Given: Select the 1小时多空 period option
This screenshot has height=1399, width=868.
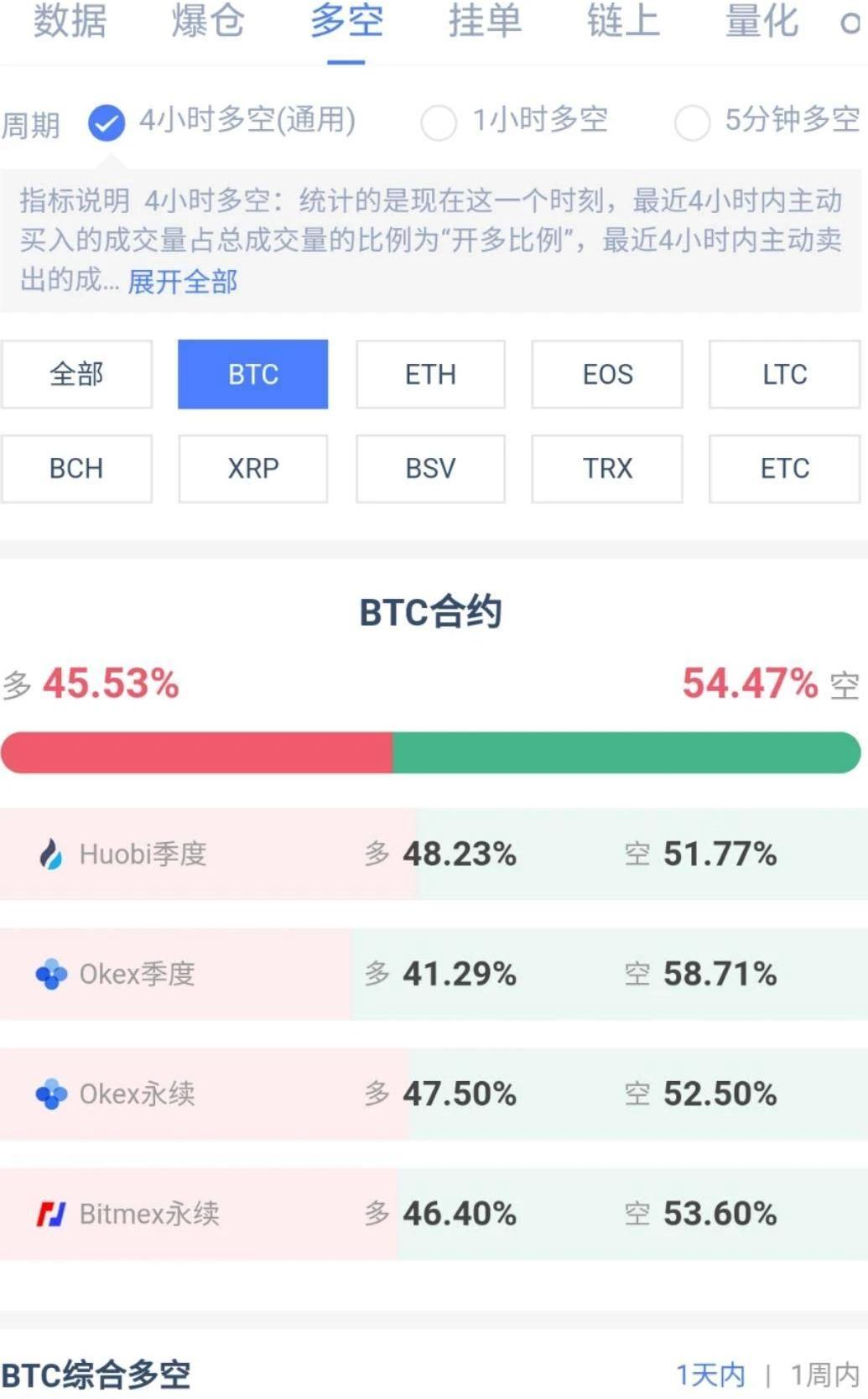Looking at the screenshot, I should coord(514,121).
